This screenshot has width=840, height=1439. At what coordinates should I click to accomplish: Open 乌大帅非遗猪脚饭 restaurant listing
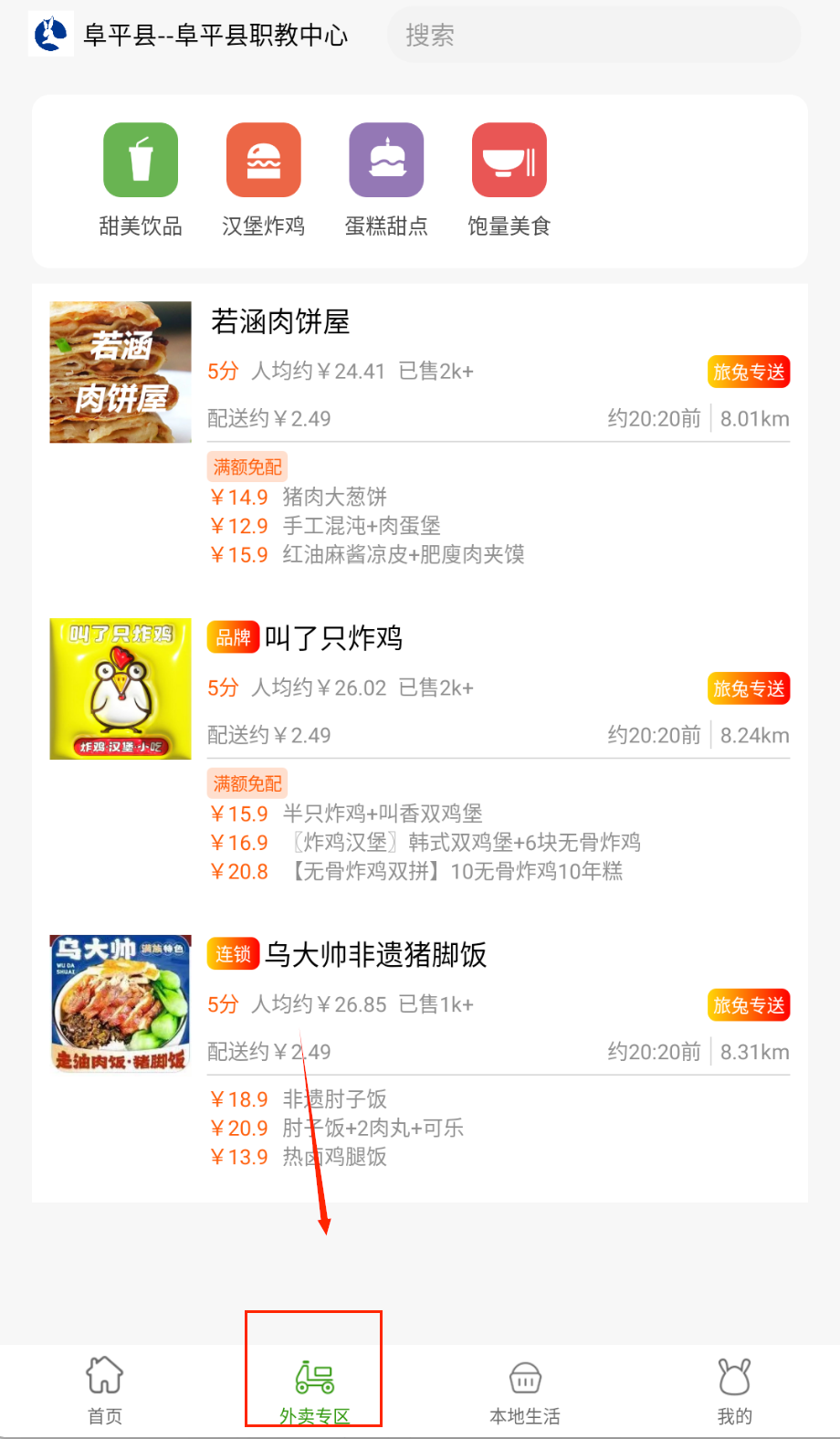(375, 955)
